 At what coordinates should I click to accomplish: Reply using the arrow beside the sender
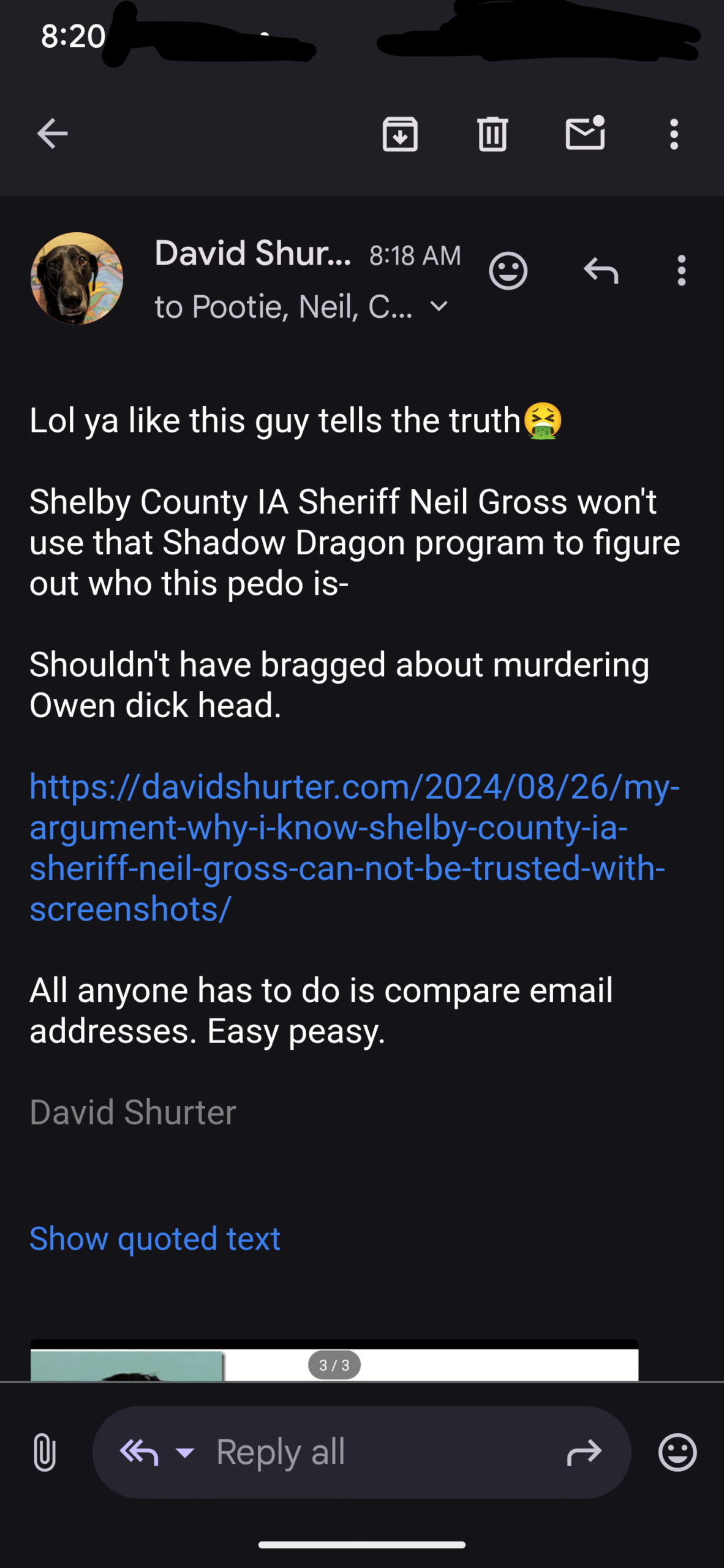(601, 270)
